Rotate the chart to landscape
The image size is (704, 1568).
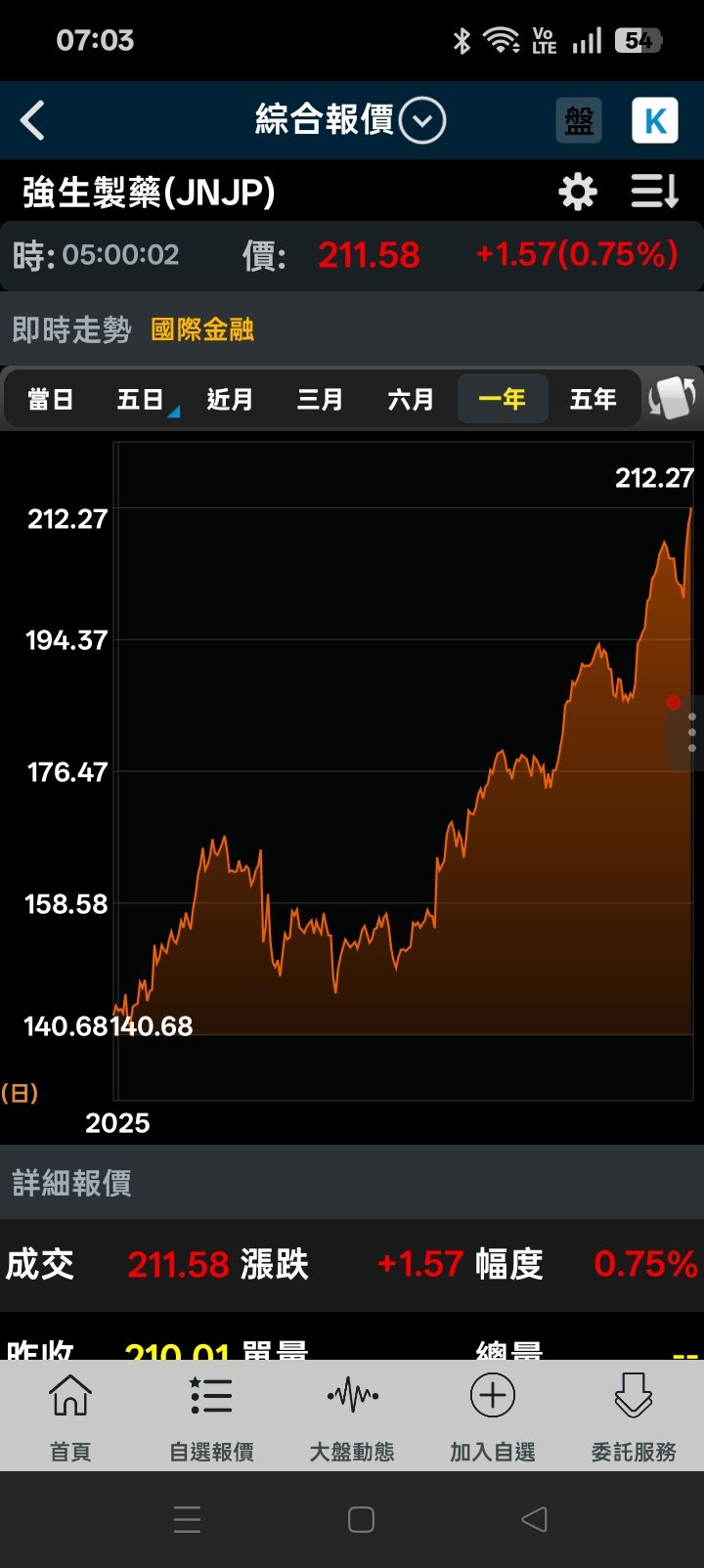672,399
